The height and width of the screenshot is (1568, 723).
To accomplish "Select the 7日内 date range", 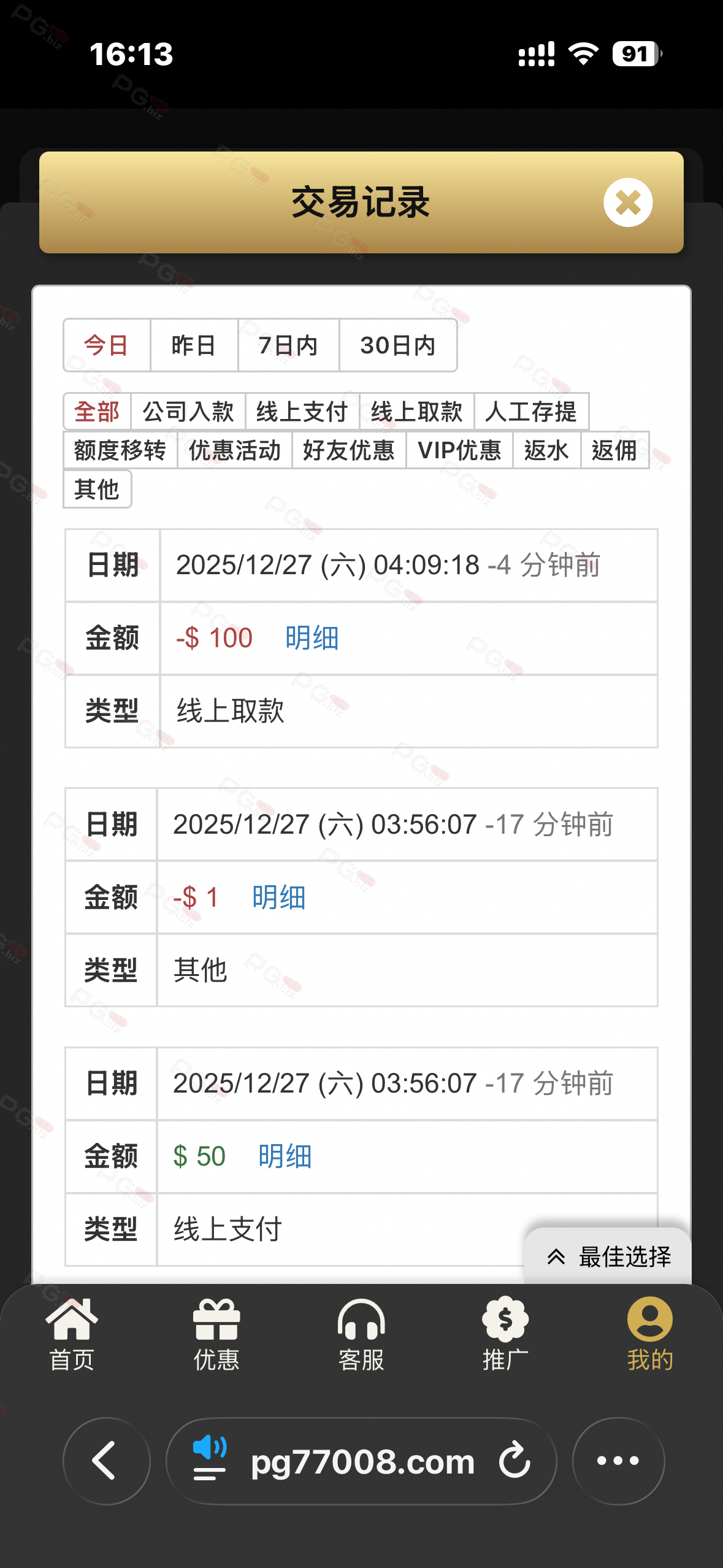I will click(x=288, y=345).
